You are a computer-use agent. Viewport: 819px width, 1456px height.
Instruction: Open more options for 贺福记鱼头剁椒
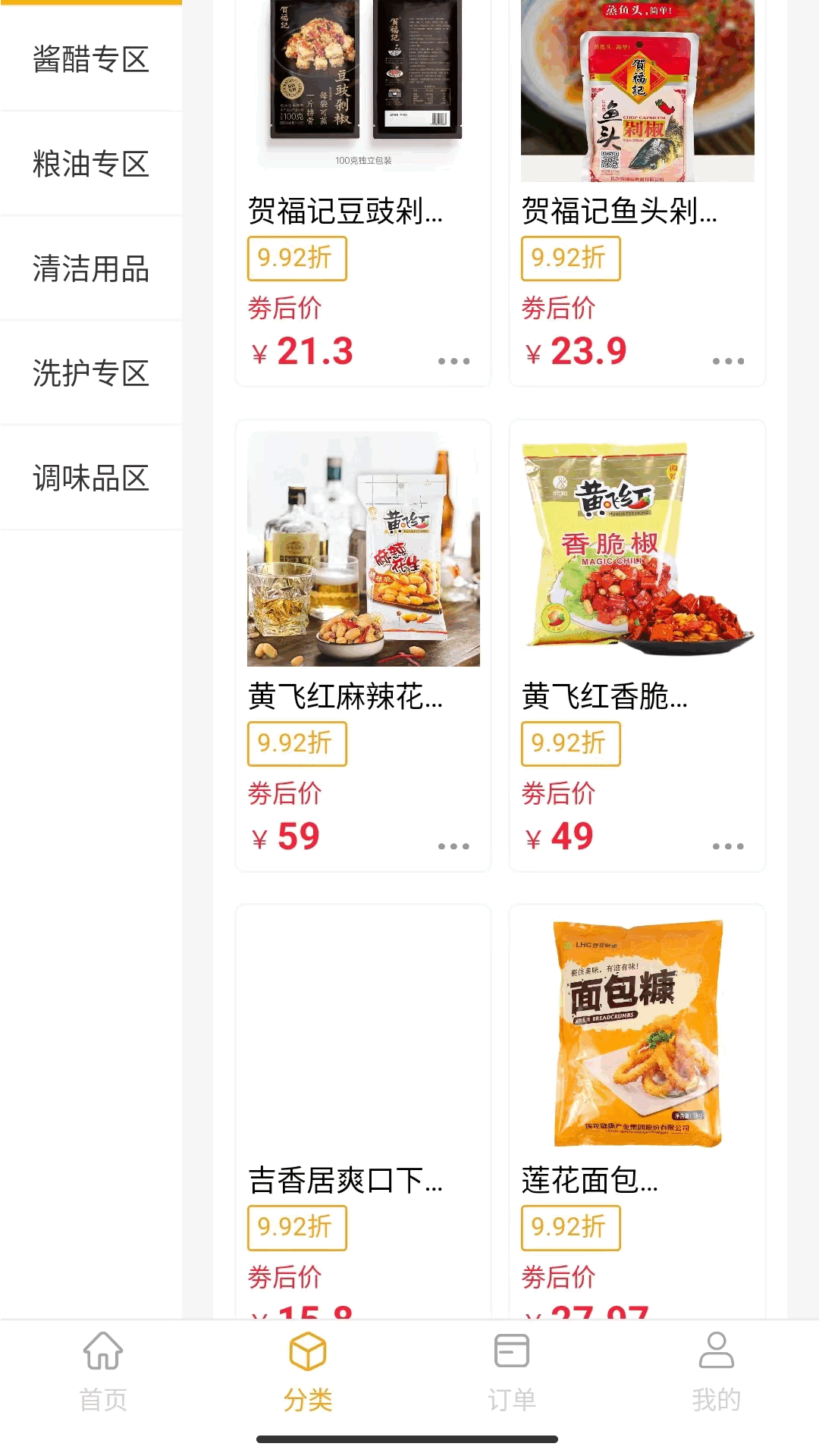728,361
